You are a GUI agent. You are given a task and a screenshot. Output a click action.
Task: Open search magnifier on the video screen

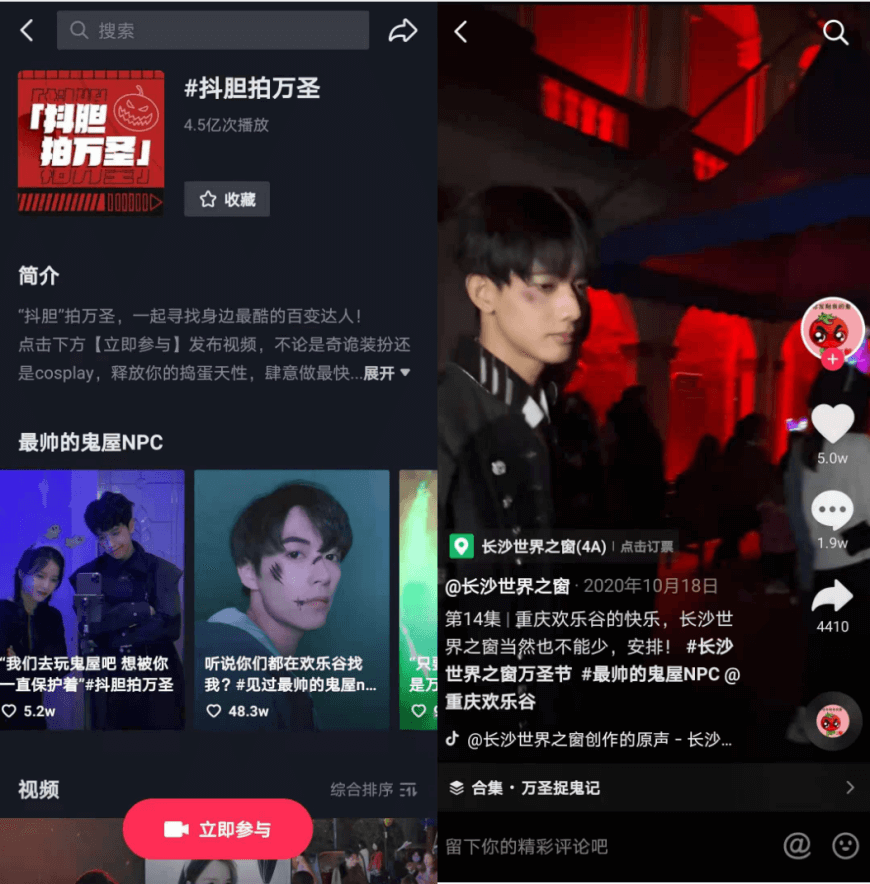(x=835, y=32)
